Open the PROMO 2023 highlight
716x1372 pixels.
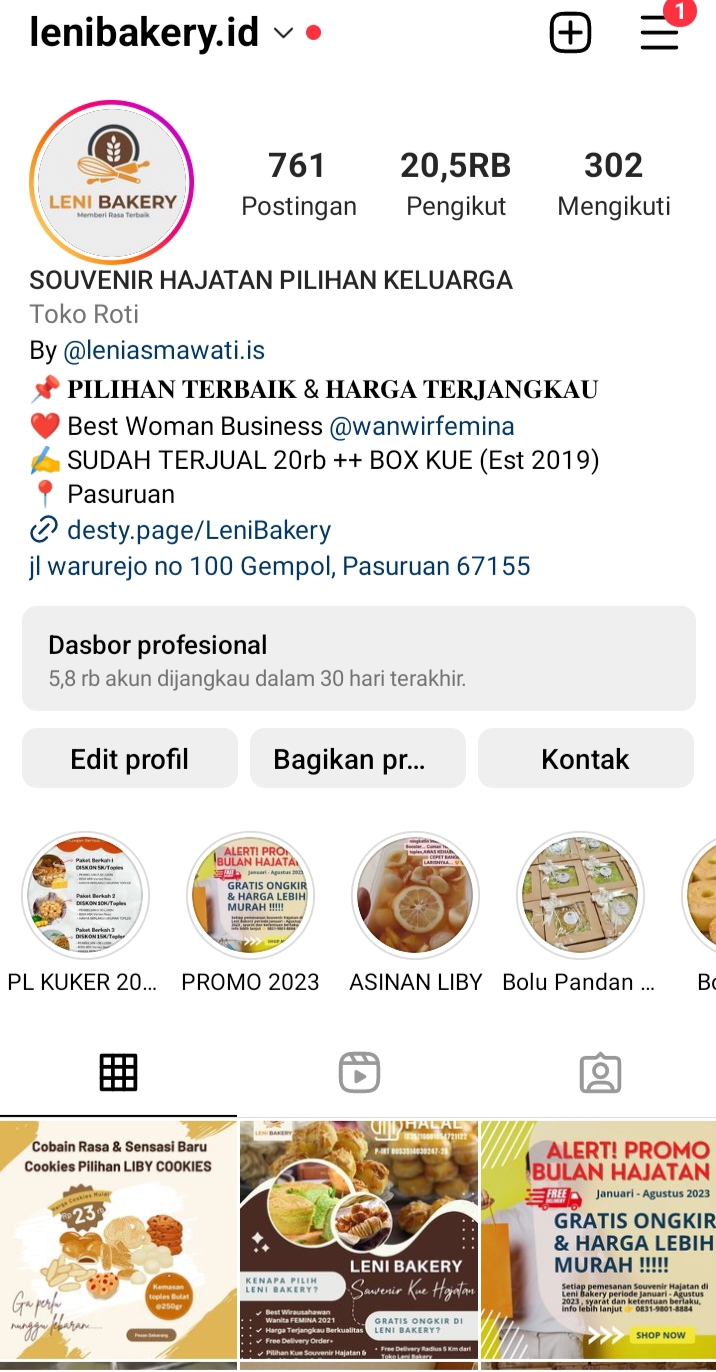tap(250, 896)
